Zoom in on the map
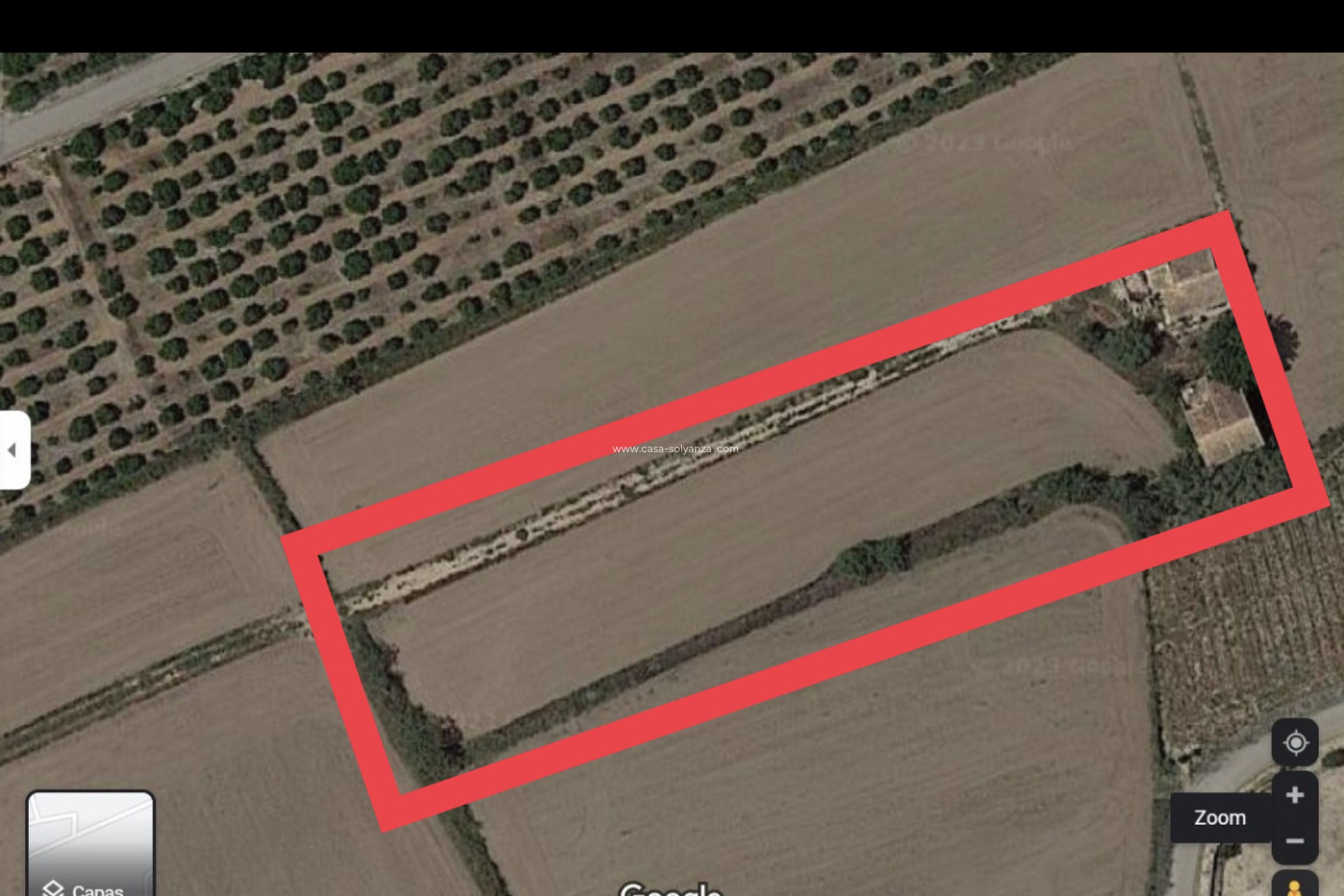Image resolution: width=1344 pixels, height=896 pixels. click(x=1294, y=795)
